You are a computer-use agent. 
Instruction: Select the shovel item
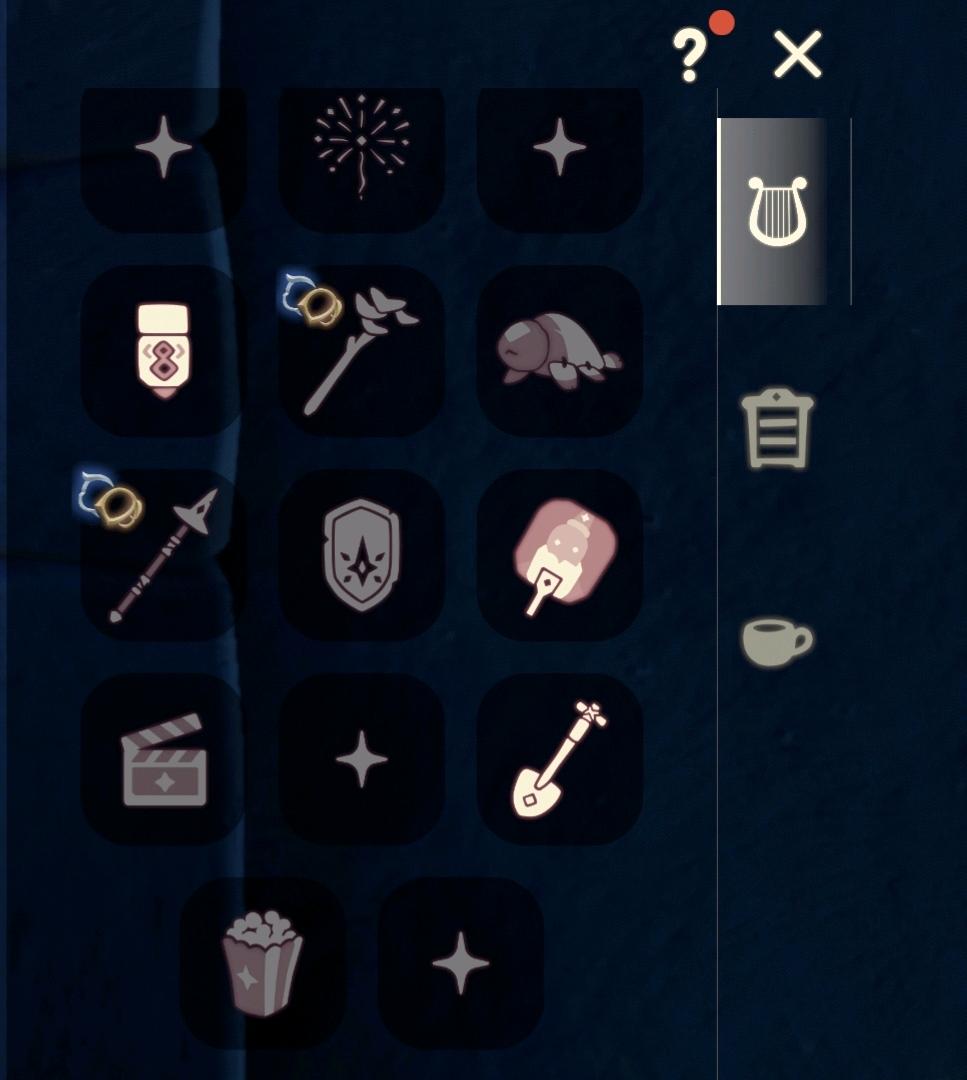559,759
